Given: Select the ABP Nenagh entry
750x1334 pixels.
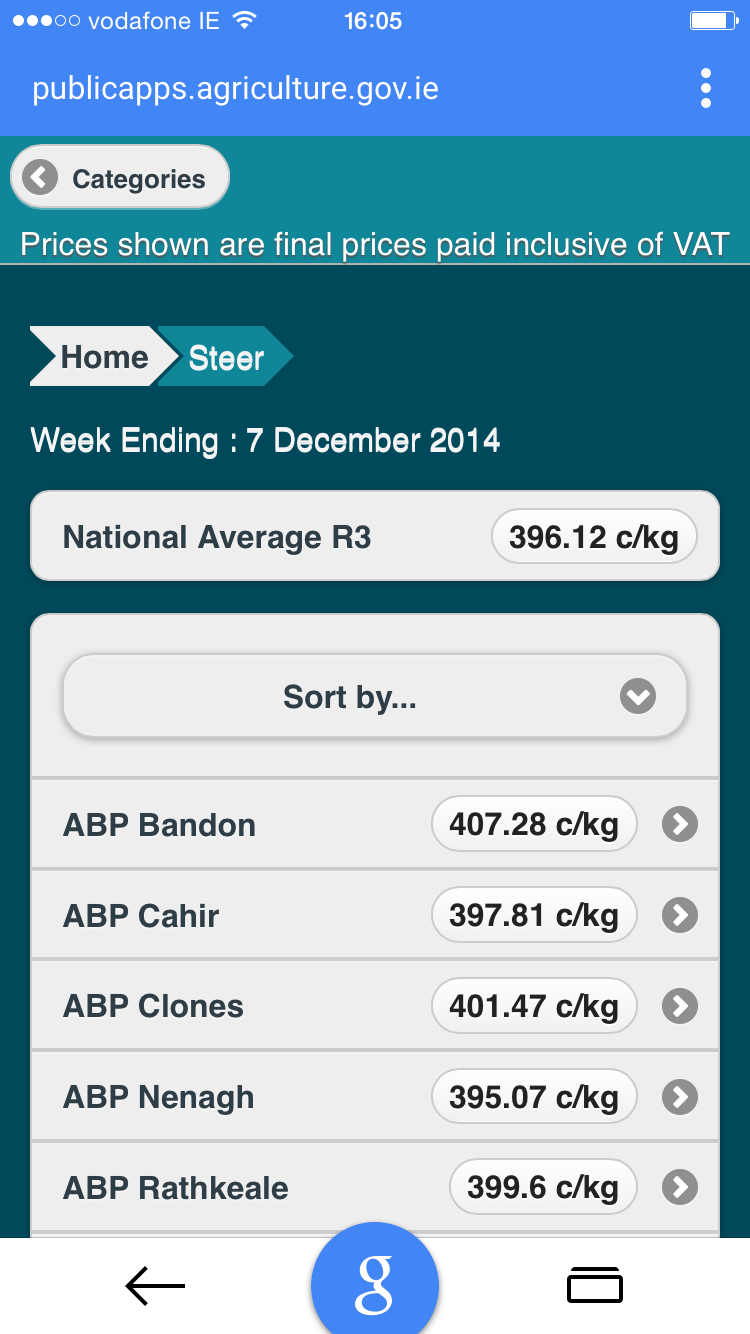Looking at the screenshot, I should point(375,1097).
